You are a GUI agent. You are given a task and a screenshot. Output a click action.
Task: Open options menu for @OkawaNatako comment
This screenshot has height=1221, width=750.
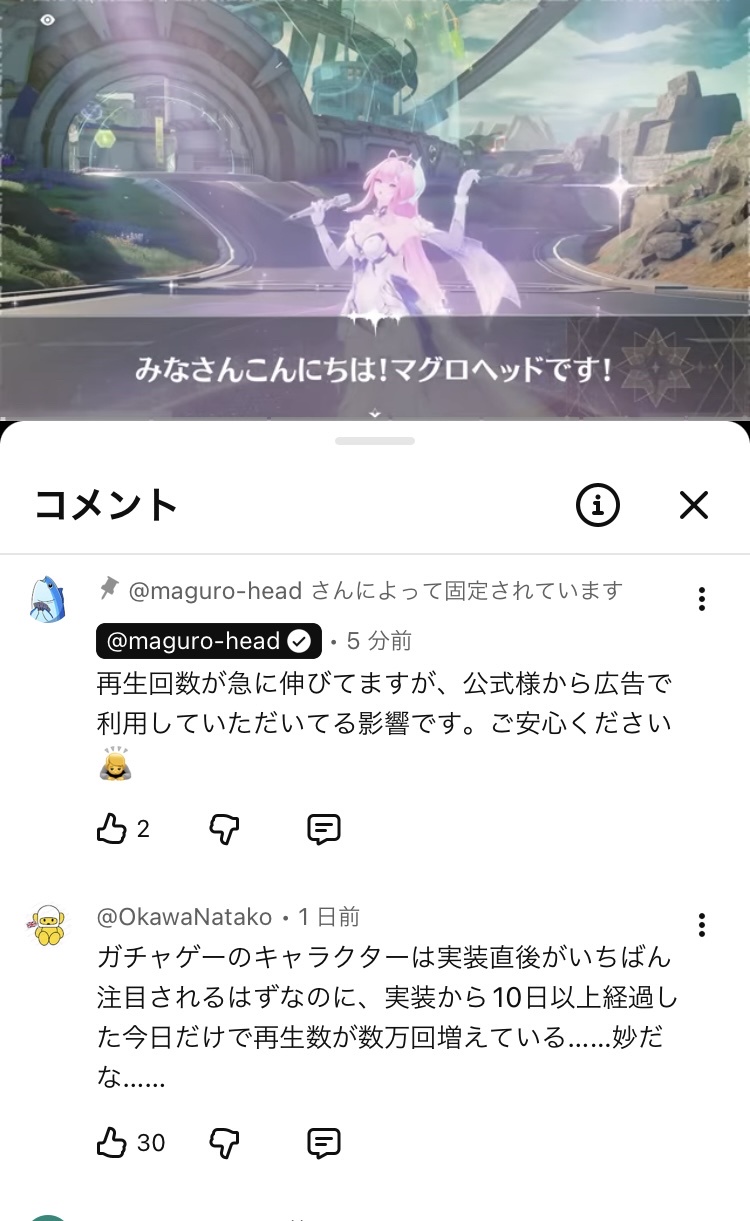click(702, 925)
